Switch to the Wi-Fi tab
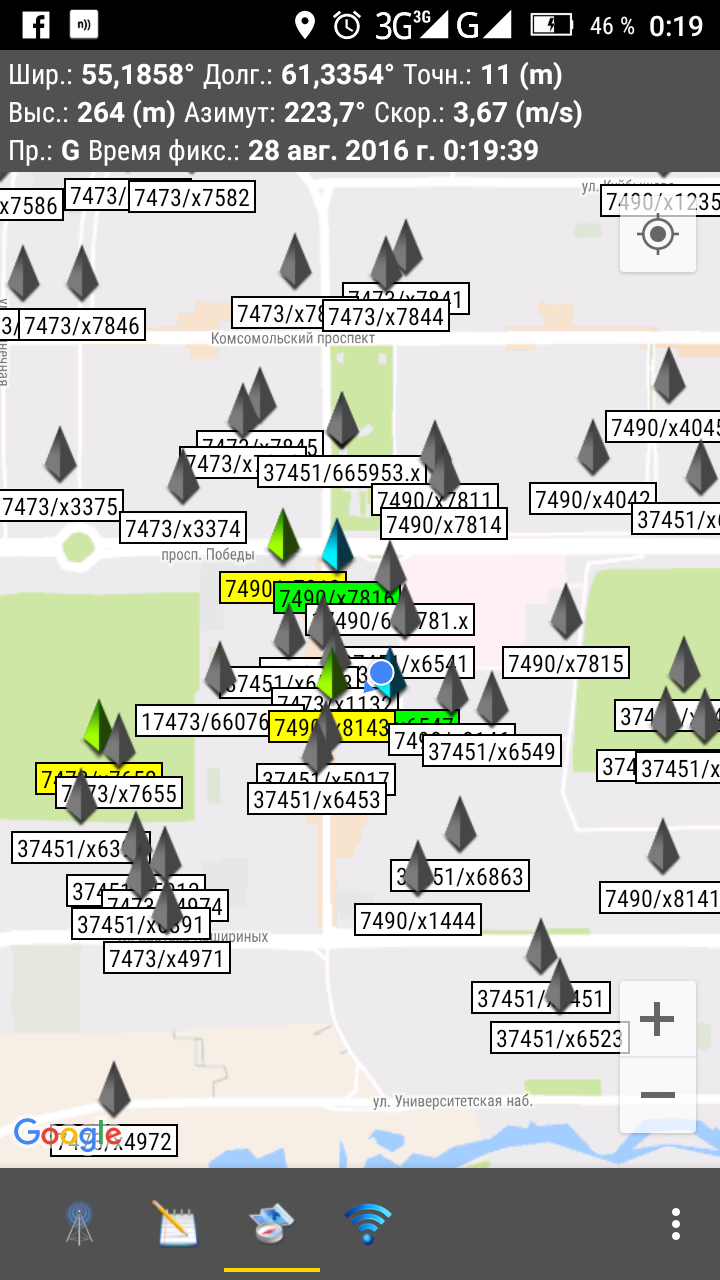The width and height of the screenshot is (720, 1280). point(367,1223)
